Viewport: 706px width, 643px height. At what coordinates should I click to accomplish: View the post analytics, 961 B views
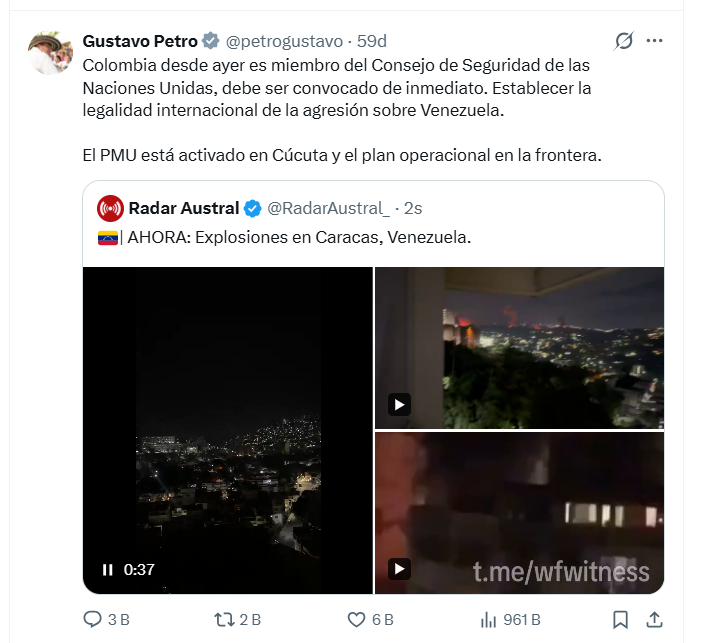click(x=489, y=620)
